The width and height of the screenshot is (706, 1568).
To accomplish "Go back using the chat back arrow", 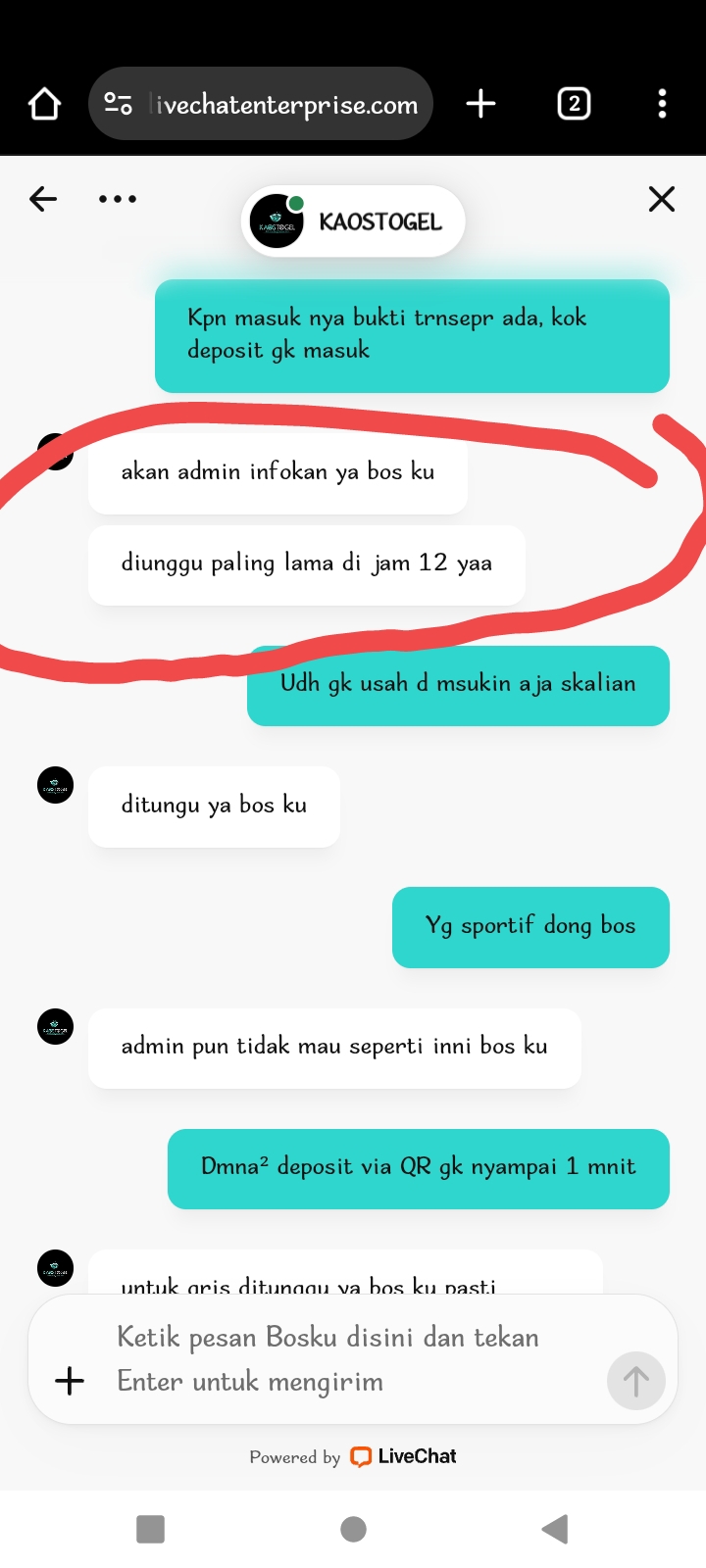I will pyautogui.click(x=43, y=199).
